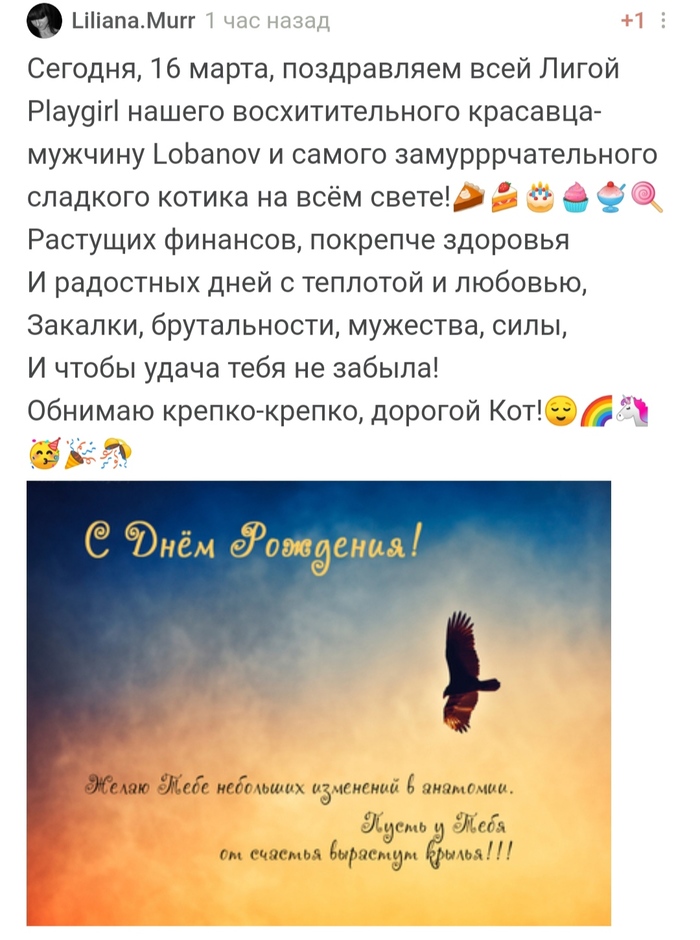This screenshot has width=700, height=940.
Task: Open Liliana.Murr's profile avatar
Action: [45, 21]
